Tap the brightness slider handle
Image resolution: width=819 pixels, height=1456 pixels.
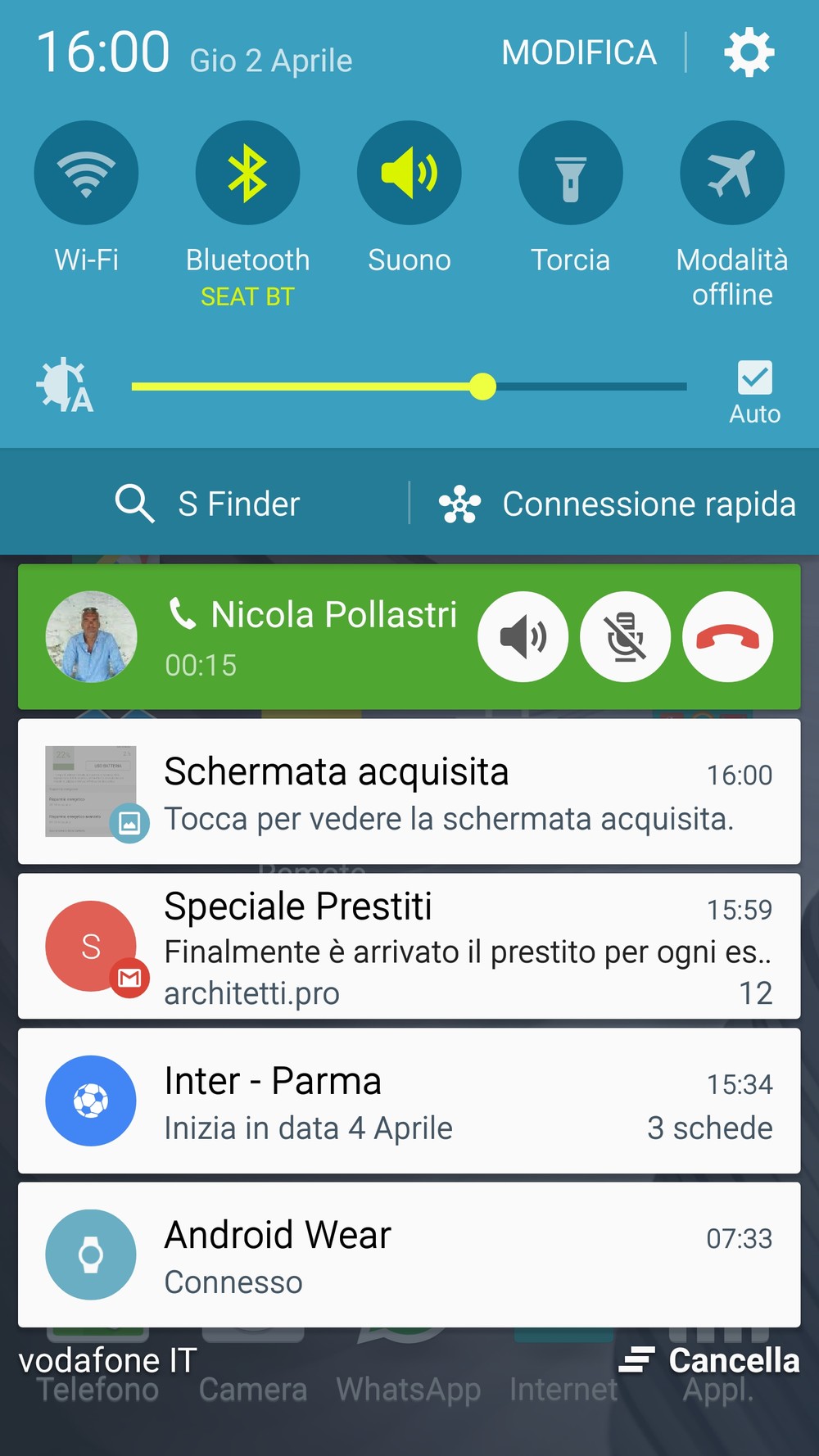click(x=483, y=386)
